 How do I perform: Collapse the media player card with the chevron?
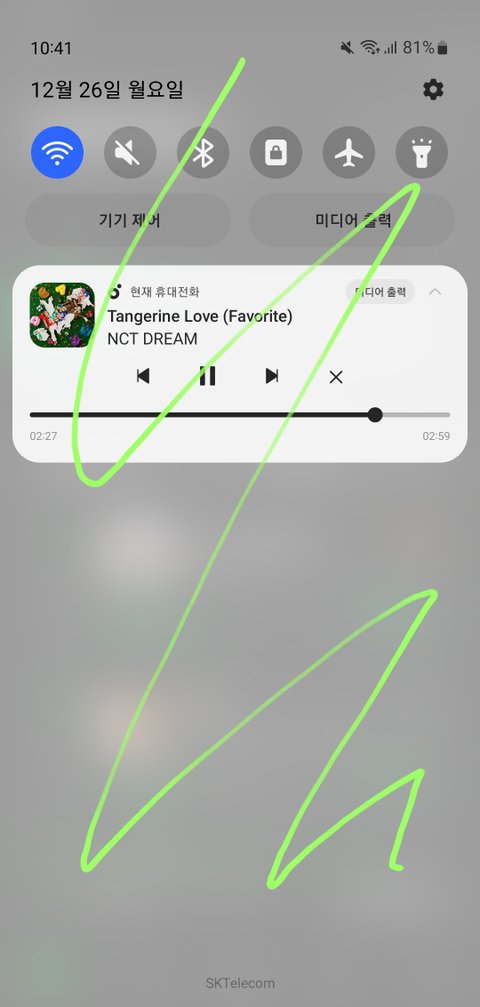(x=435, y=292)
